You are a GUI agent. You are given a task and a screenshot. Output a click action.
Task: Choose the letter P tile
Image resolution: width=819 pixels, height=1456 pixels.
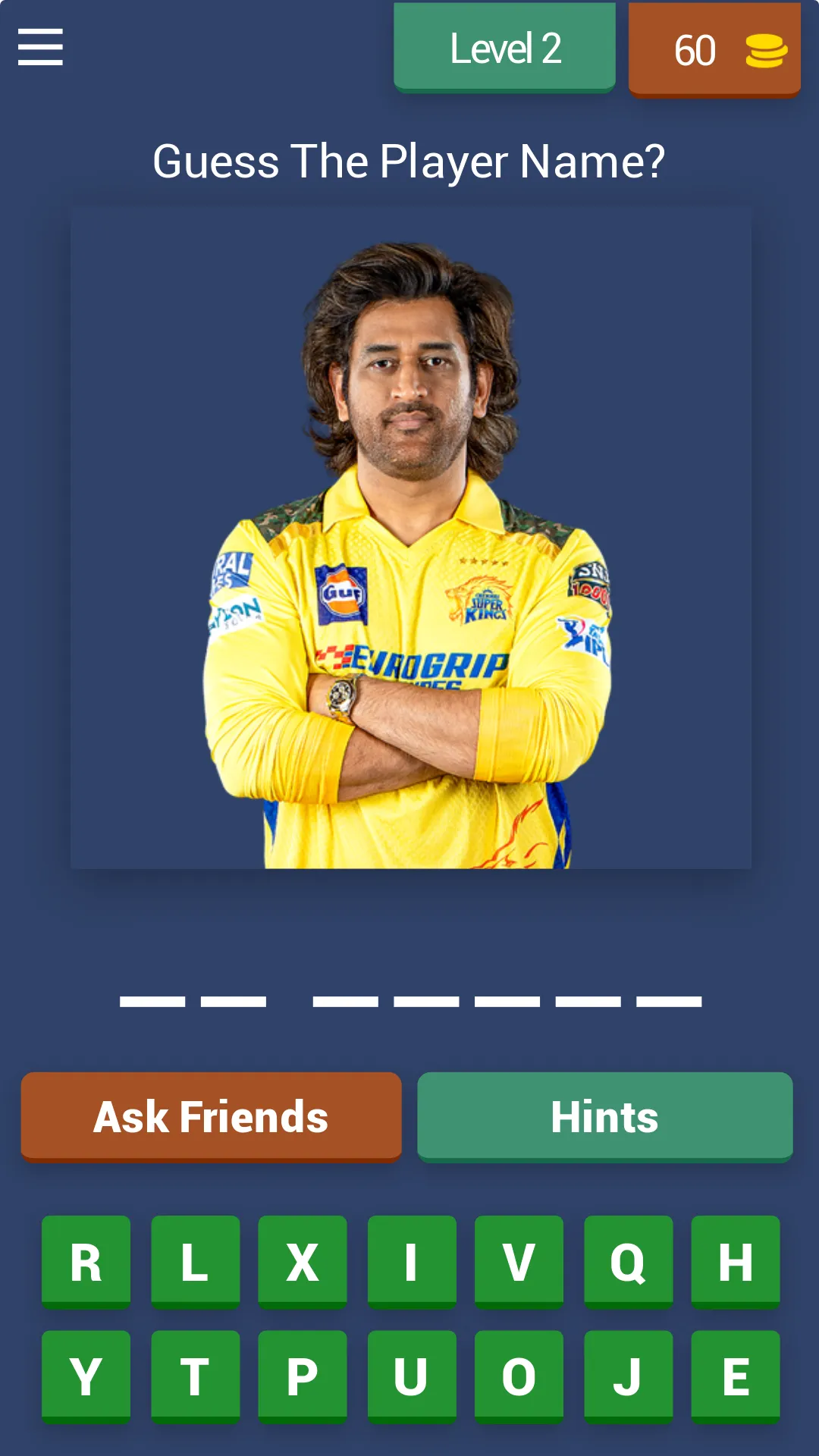click(303, 1376)
